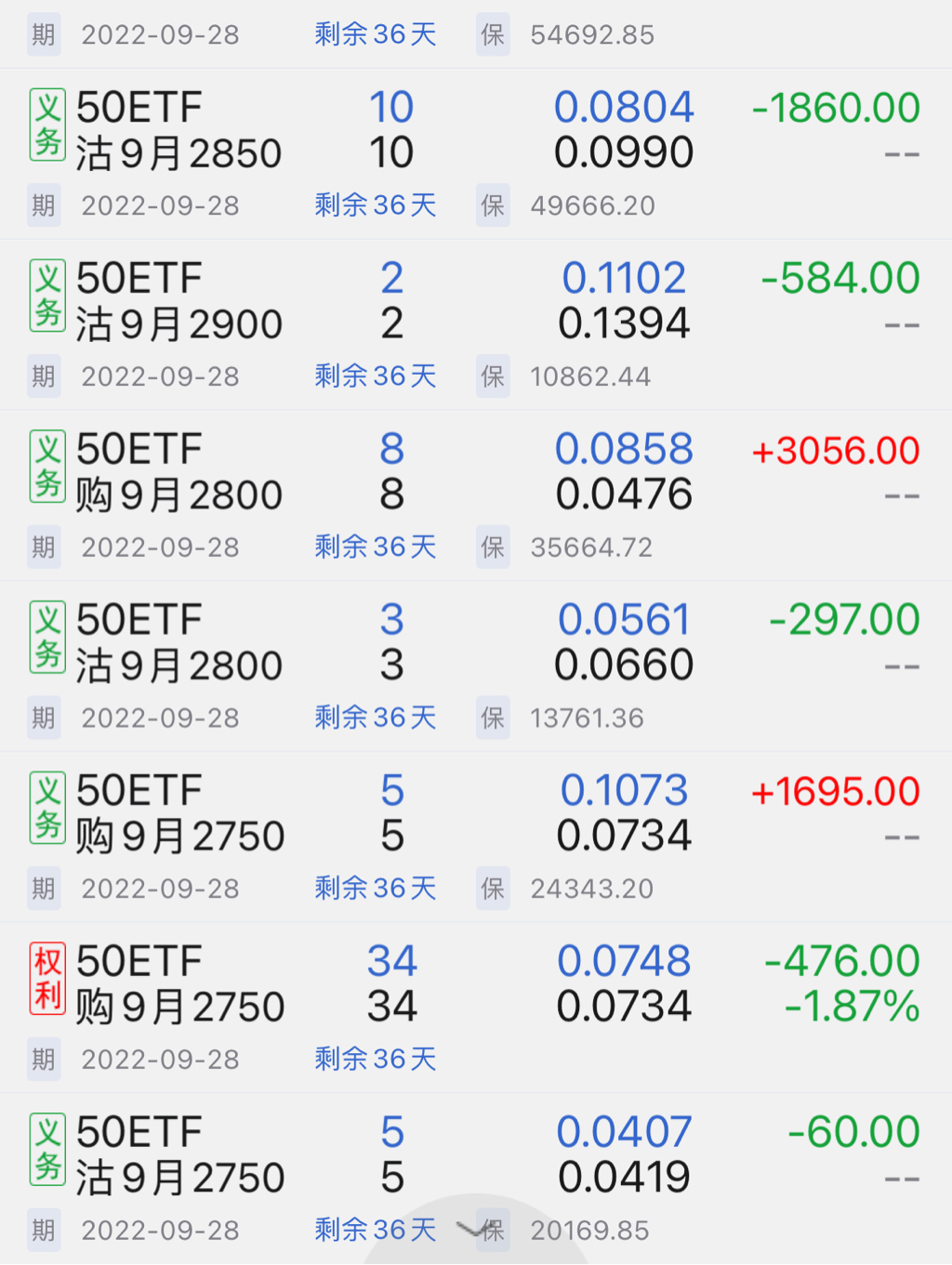The height and width of the screenshot is (1265, 952).
Task: View the 50ETF 沽9月2800 position details
Action: point(178,643)
